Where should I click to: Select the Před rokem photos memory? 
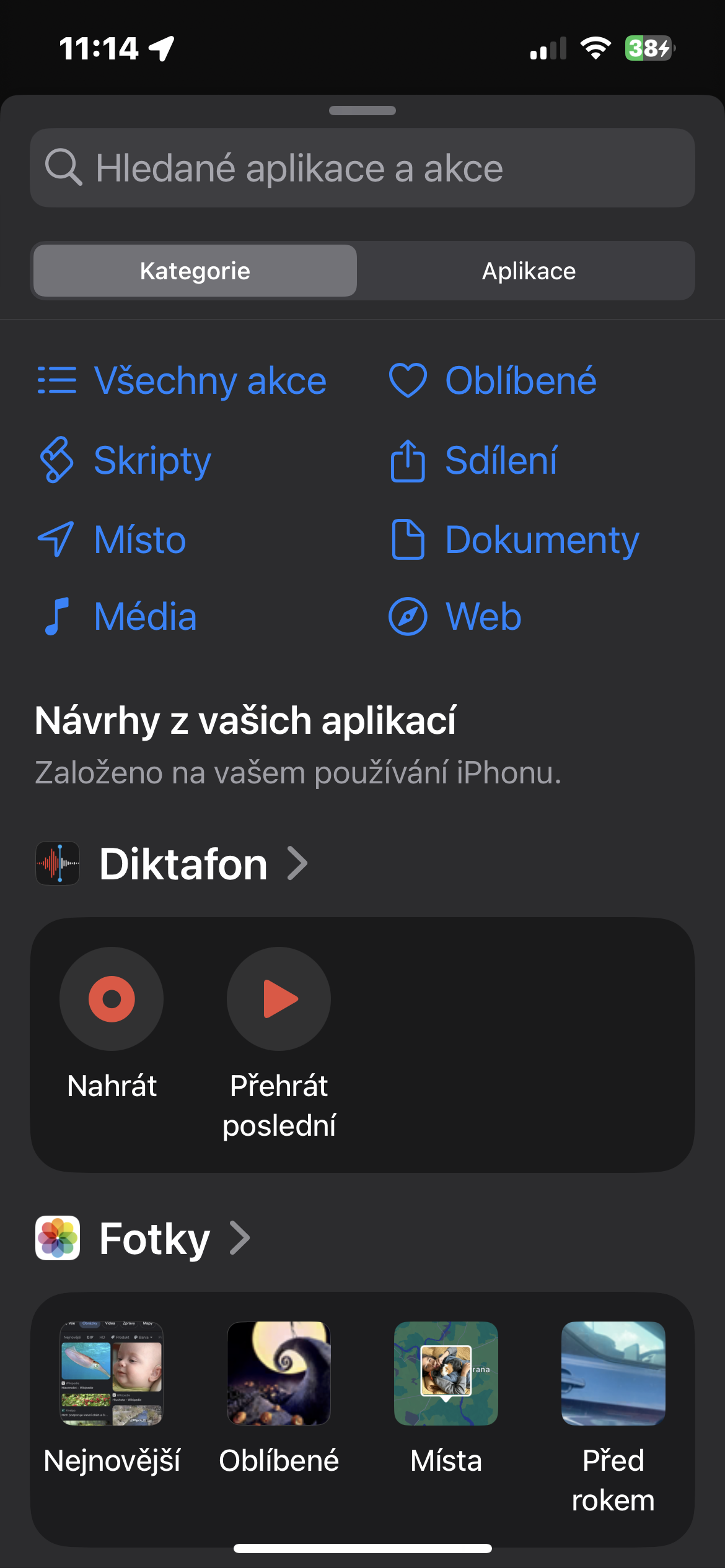pyautogui.click(x=613, y=1374)
